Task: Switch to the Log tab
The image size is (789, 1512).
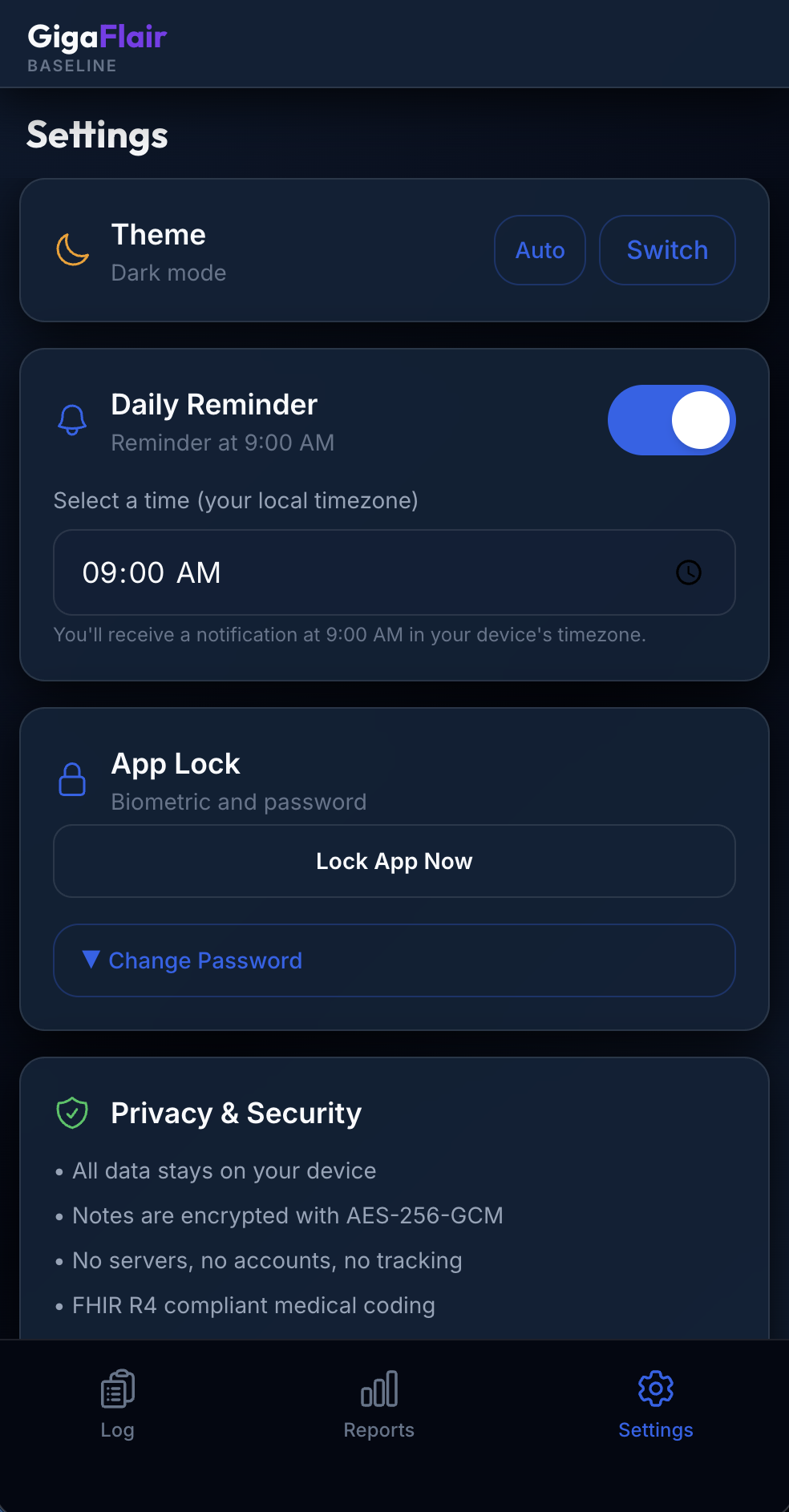Action: point(117,1403)
